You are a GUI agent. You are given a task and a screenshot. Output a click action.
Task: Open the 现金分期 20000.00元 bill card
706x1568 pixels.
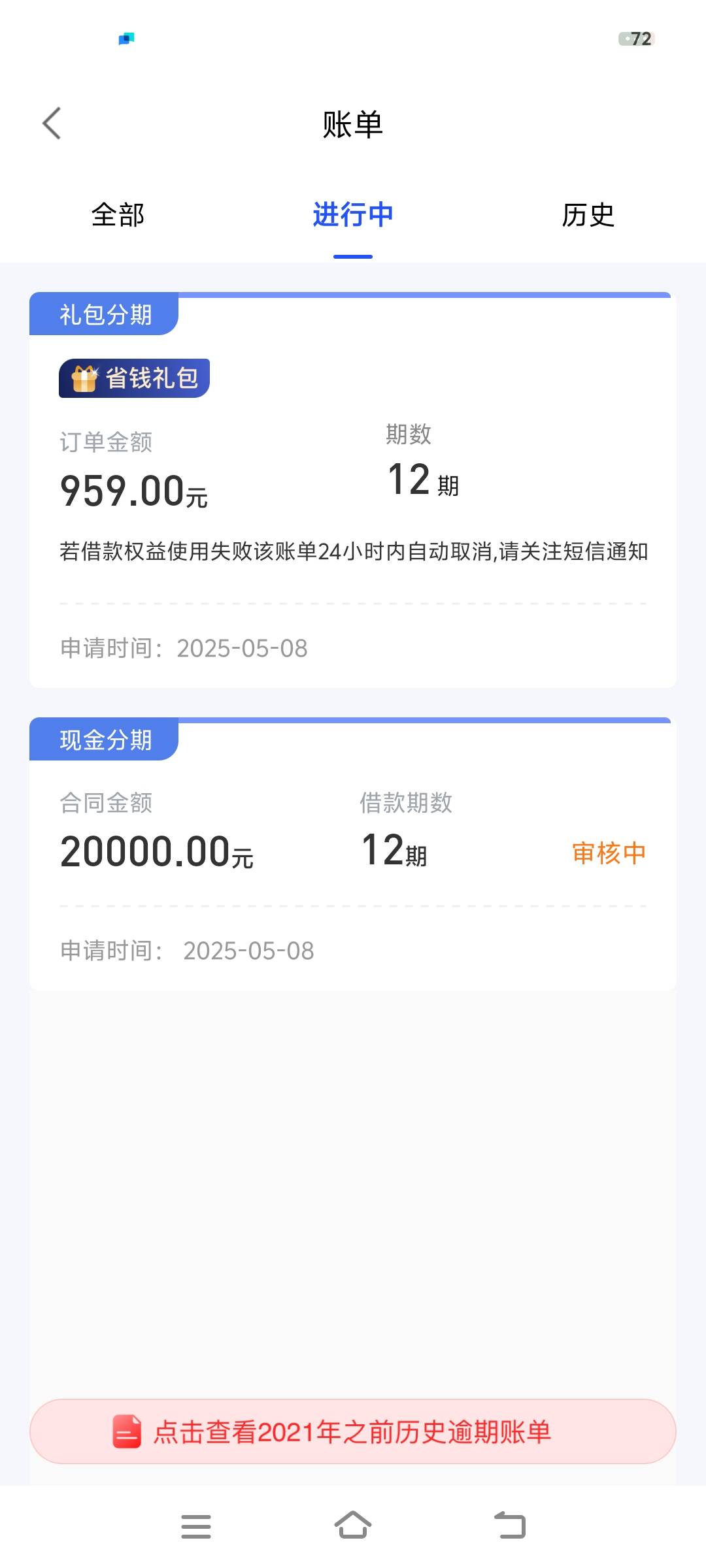point(353,854)
